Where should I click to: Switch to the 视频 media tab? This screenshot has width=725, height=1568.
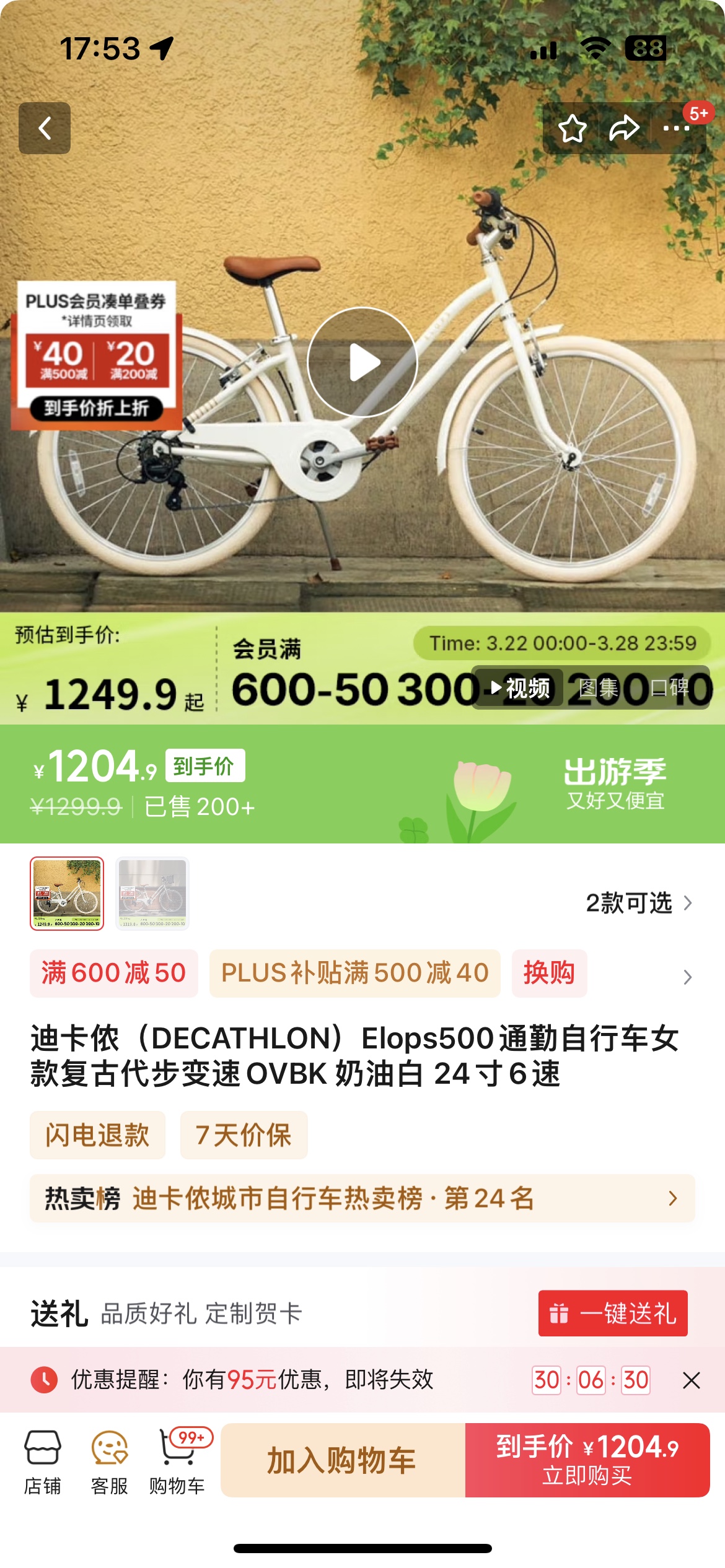[x=521, y=687]
